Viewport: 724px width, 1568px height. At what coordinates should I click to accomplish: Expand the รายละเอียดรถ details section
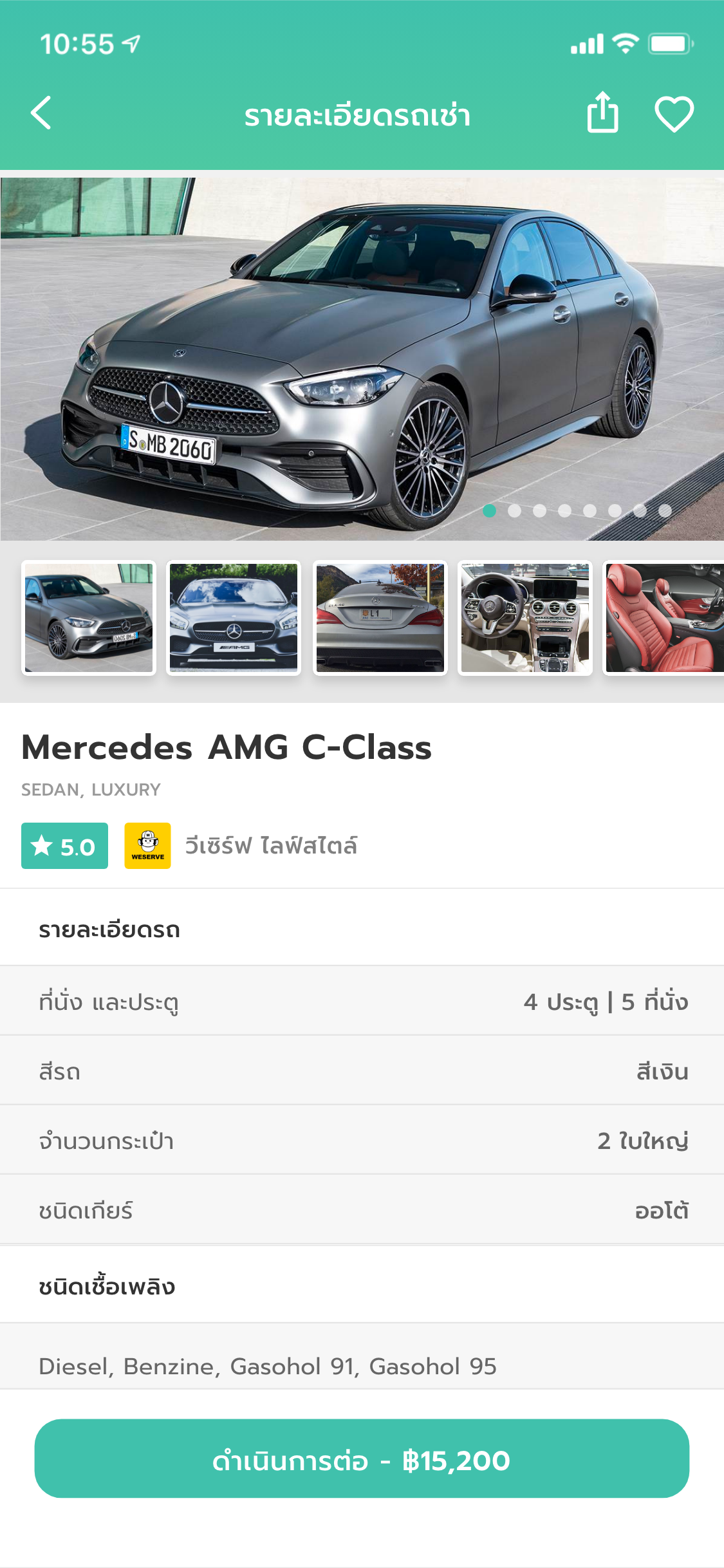pyautogui.click(x=109, y=929)
